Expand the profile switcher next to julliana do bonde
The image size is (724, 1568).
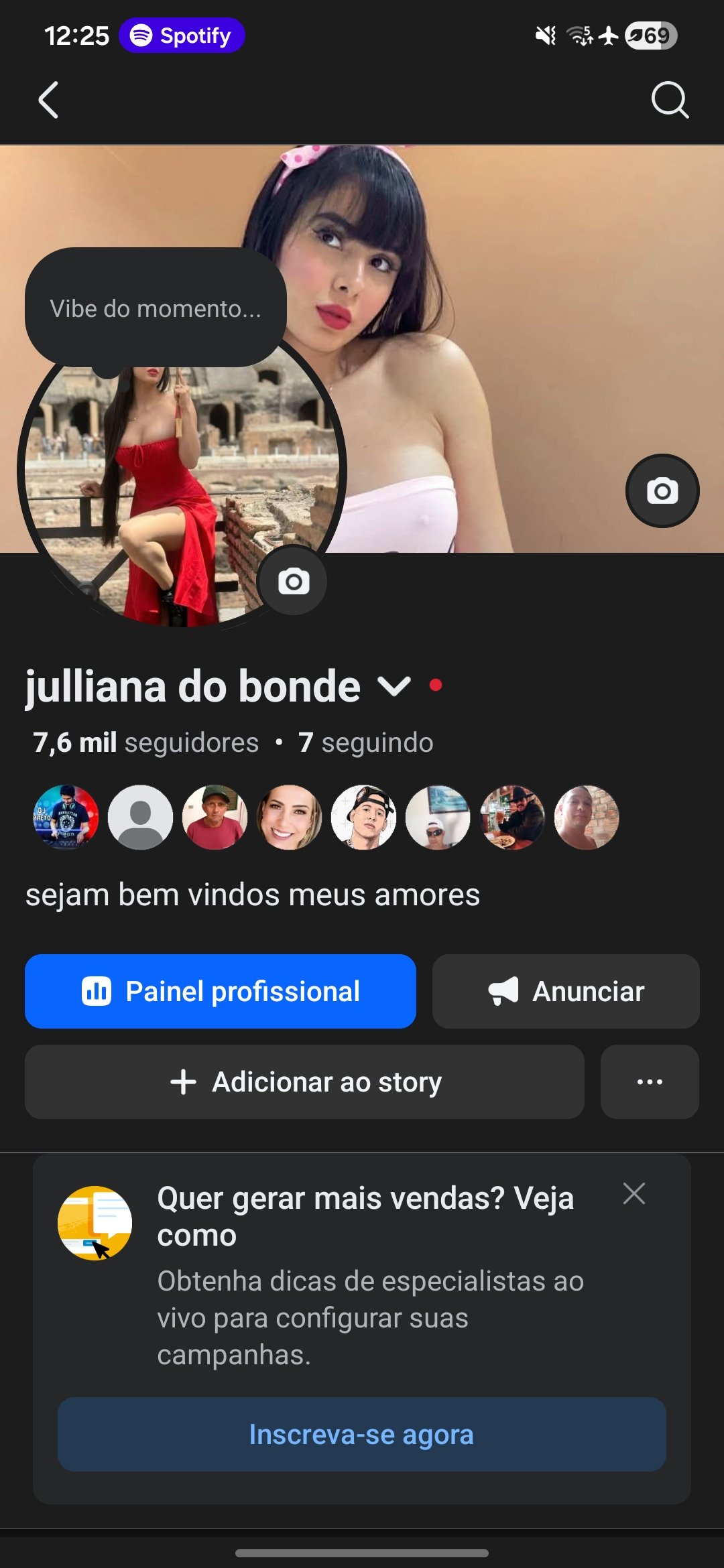pyautogui.click(x=394, y=685)
